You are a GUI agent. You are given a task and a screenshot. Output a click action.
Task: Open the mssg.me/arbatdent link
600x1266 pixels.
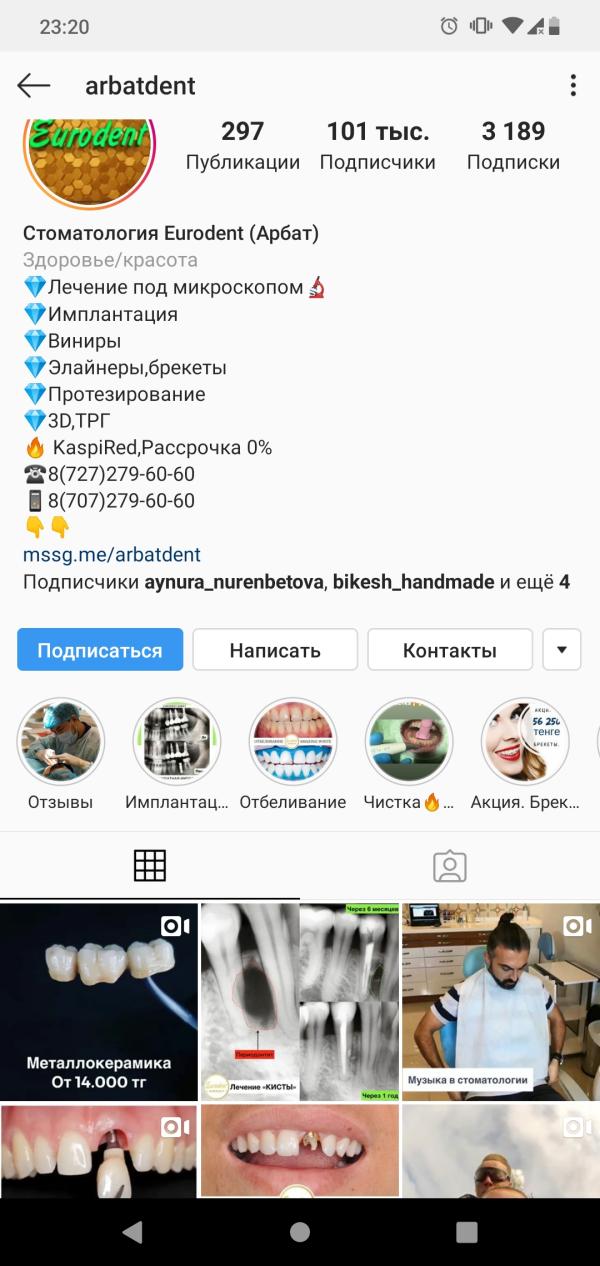112,554
